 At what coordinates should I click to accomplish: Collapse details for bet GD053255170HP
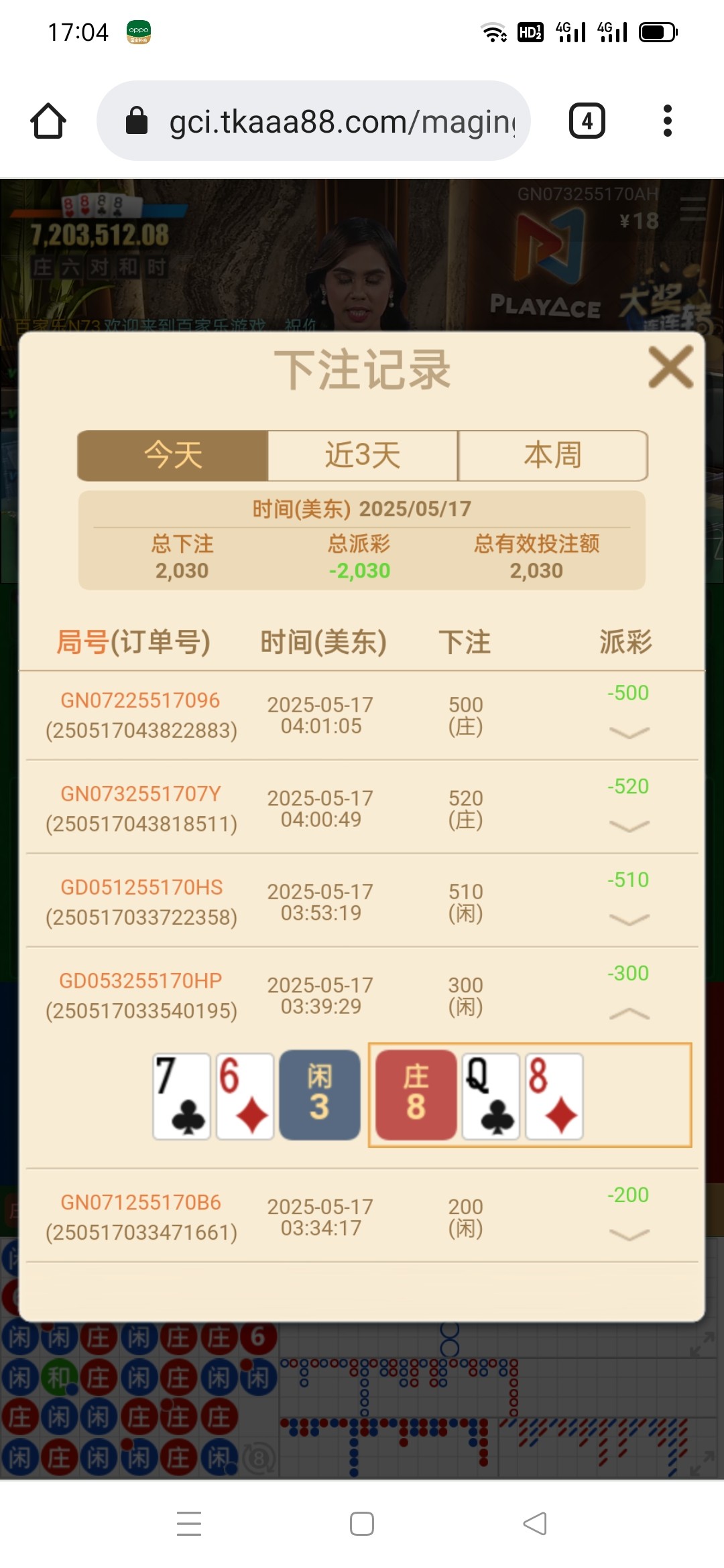[629, 1014]
